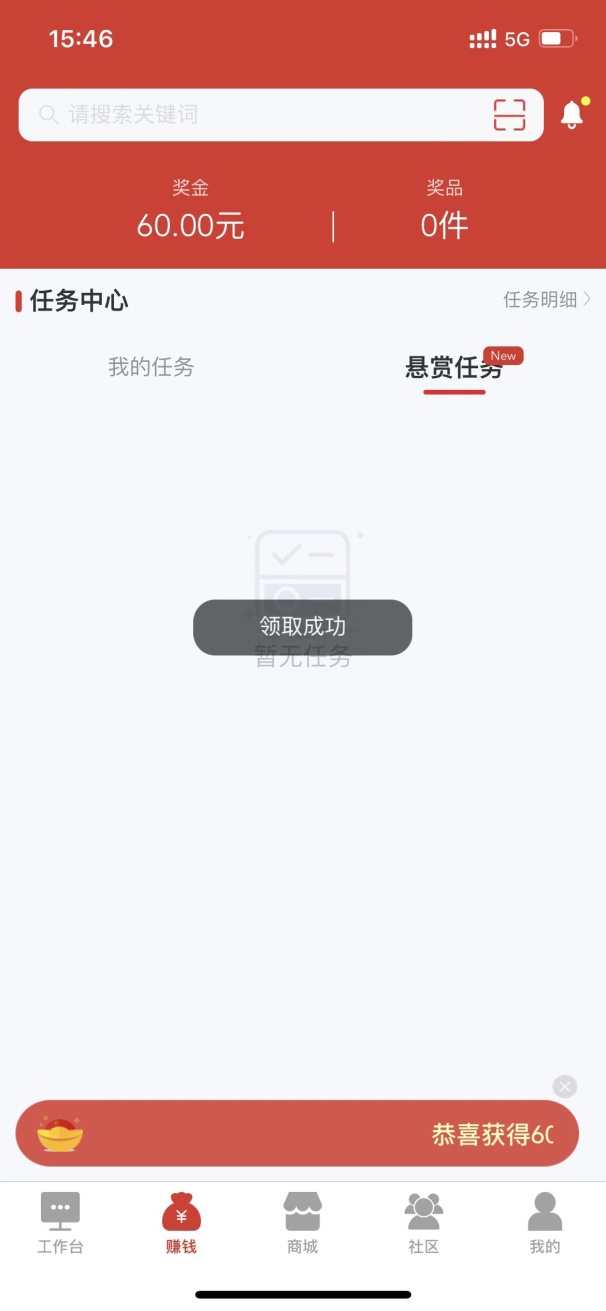The height and width of the screenshot is (1311, 606).
Task: Go to the 工作台 tab
Action: tap(60, 1223)
